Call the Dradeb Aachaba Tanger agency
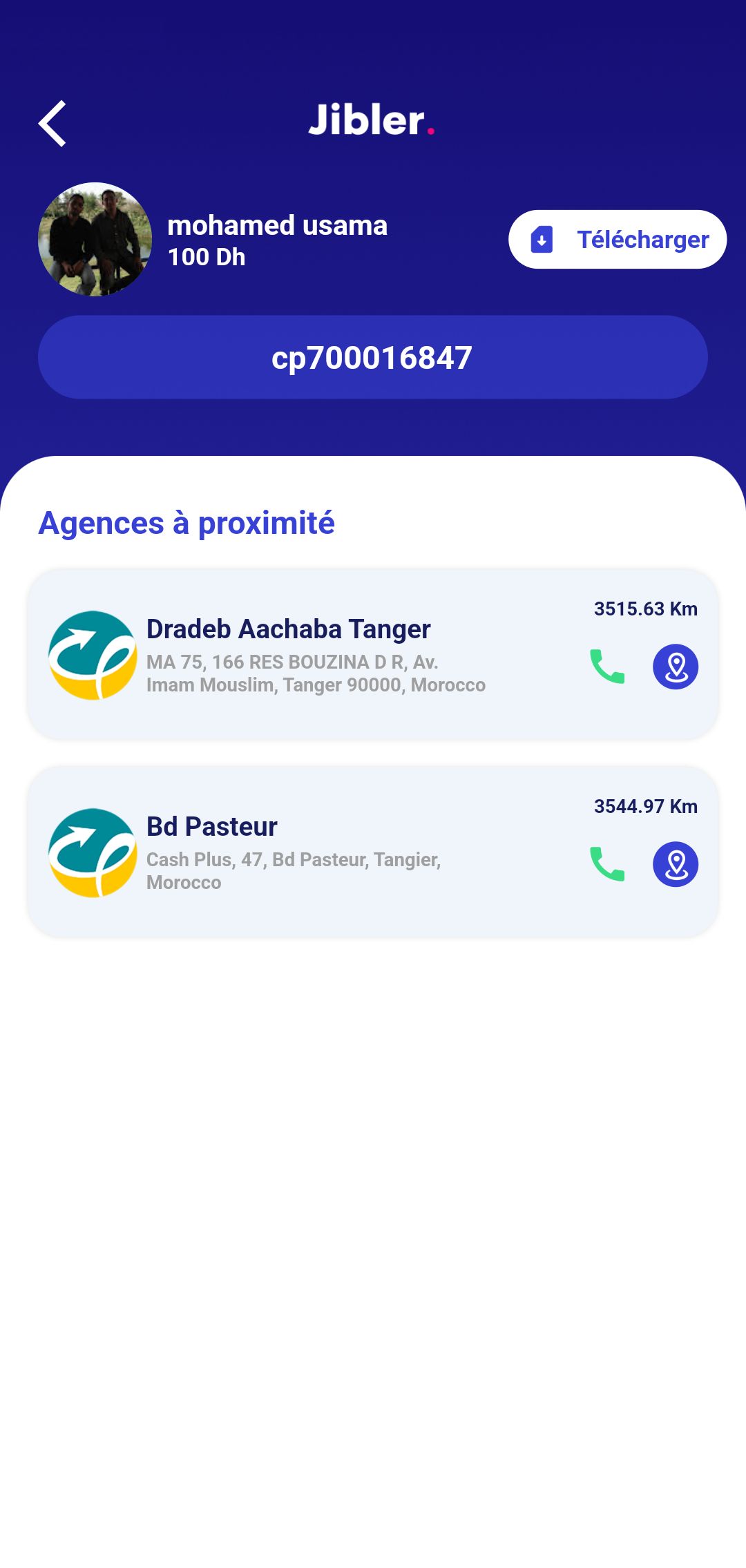Screen dimensions: 746x1568 pyautogui.click(x=607, y=667)
